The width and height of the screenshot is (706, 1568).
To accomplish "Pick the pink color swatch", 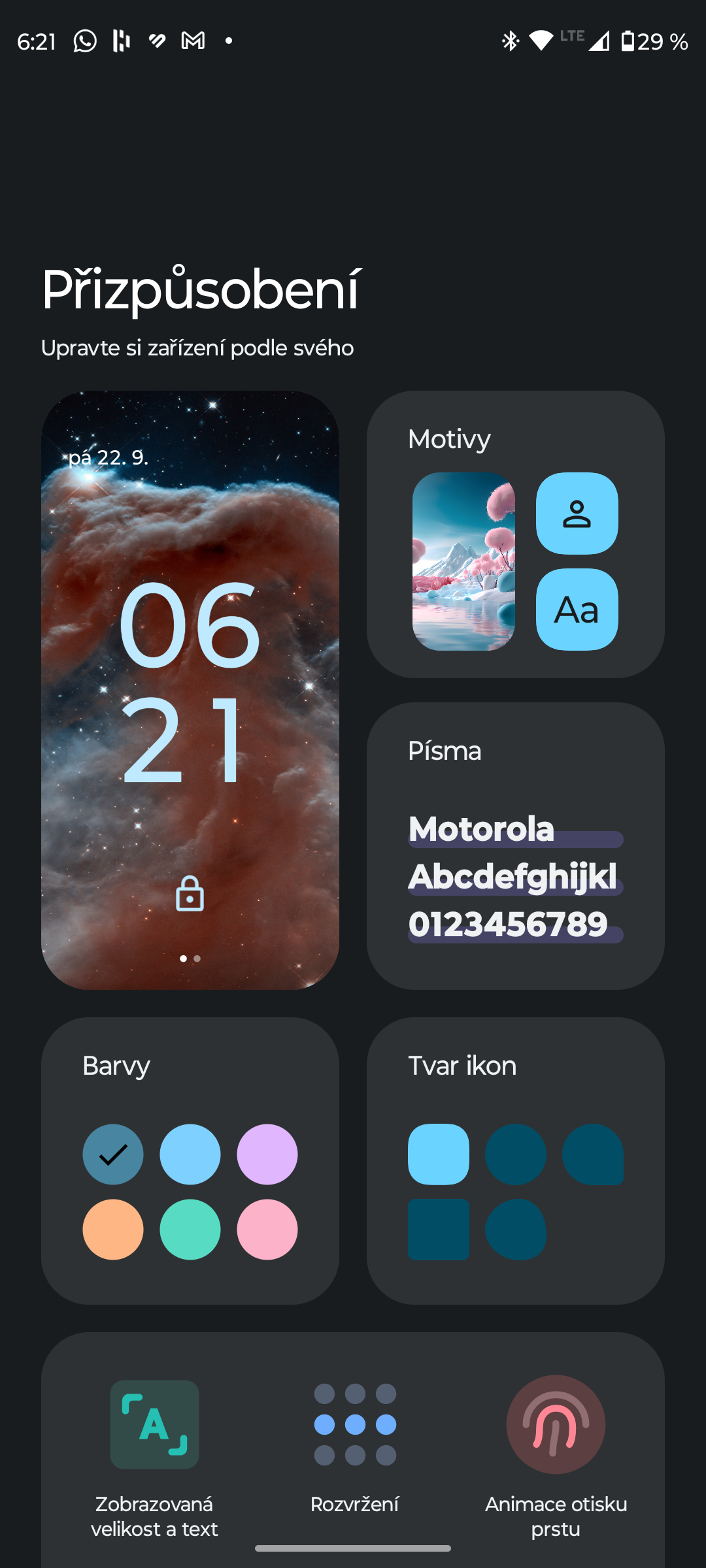I will coord(267,1229).
